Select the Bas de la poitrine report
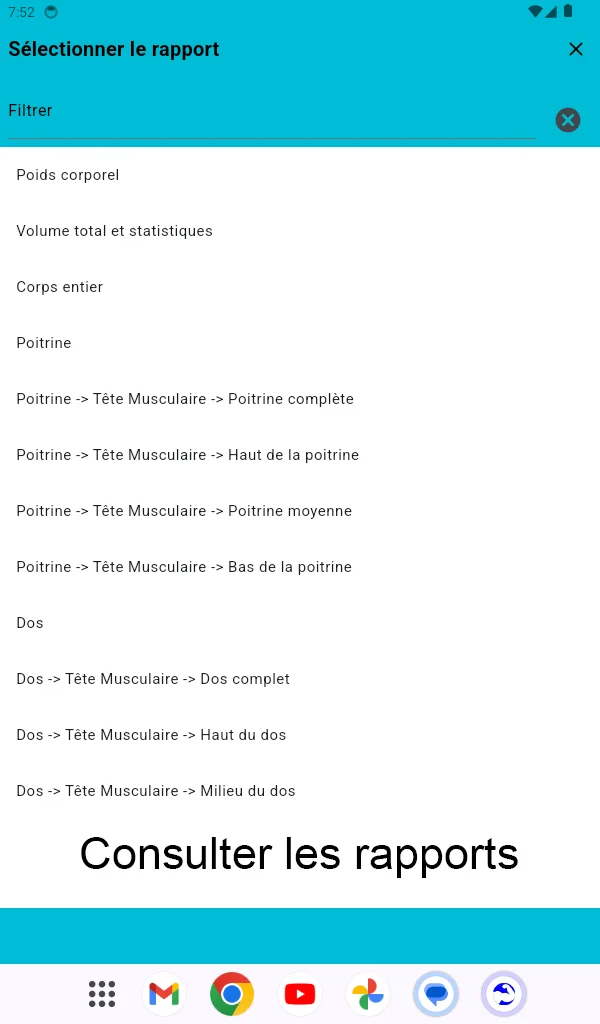600x1024 pixels. (184, 567)
